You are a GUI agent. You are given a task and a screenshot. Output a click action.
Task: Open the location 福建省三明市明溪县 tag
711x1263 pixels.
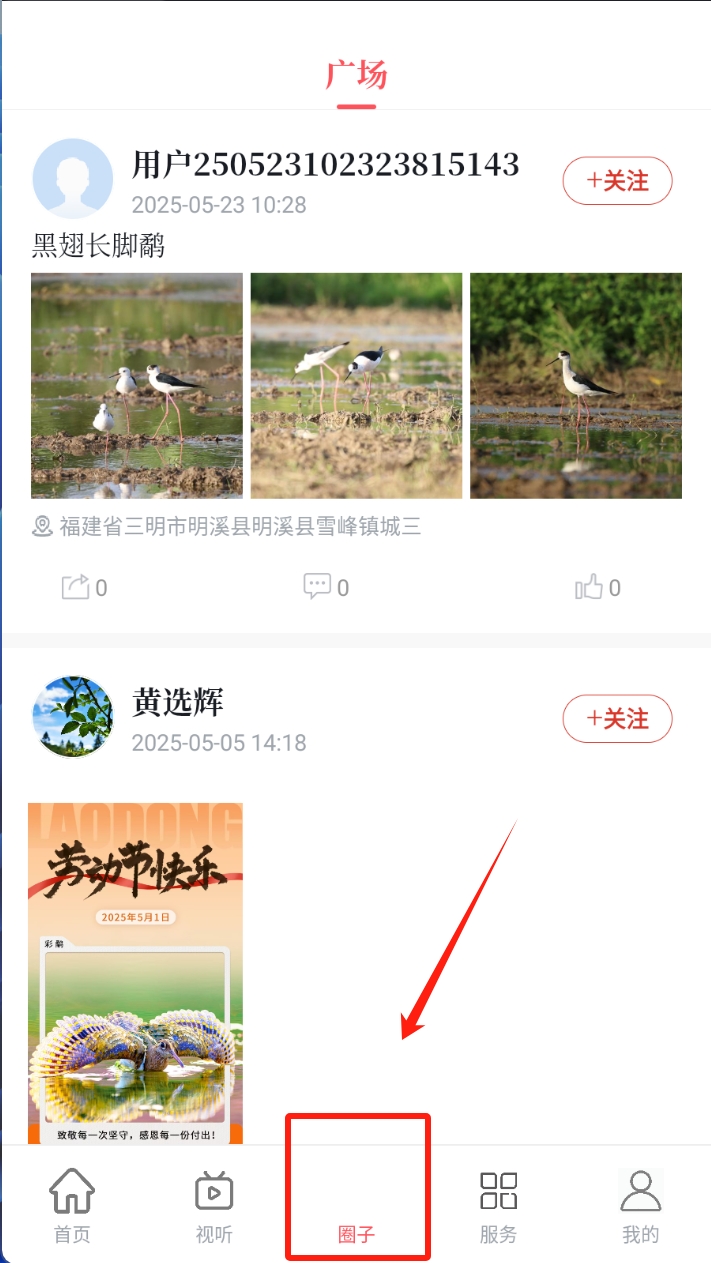pyautogui.click(x=228, y=526)
